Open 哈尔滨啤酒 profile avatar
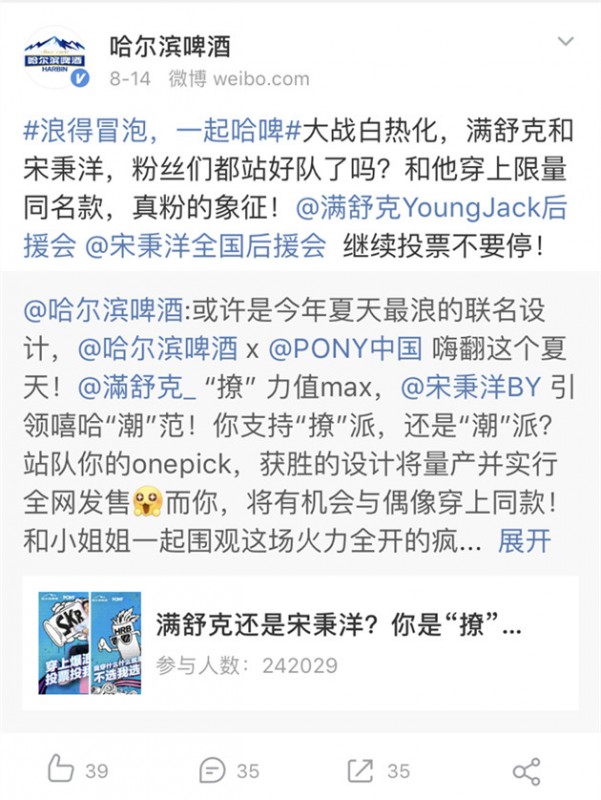 tap(55, 56)
